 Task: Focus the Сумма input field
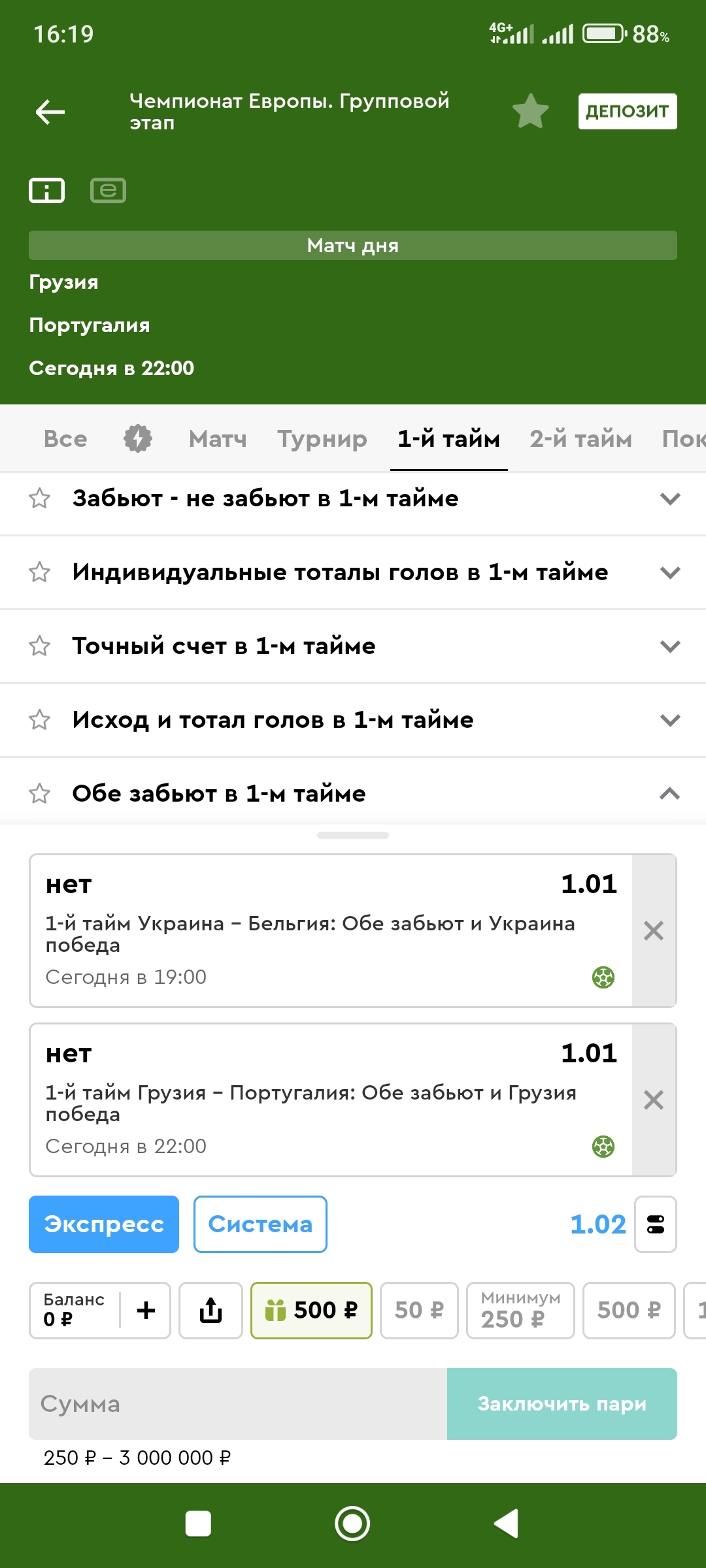tap(238, 1404)
